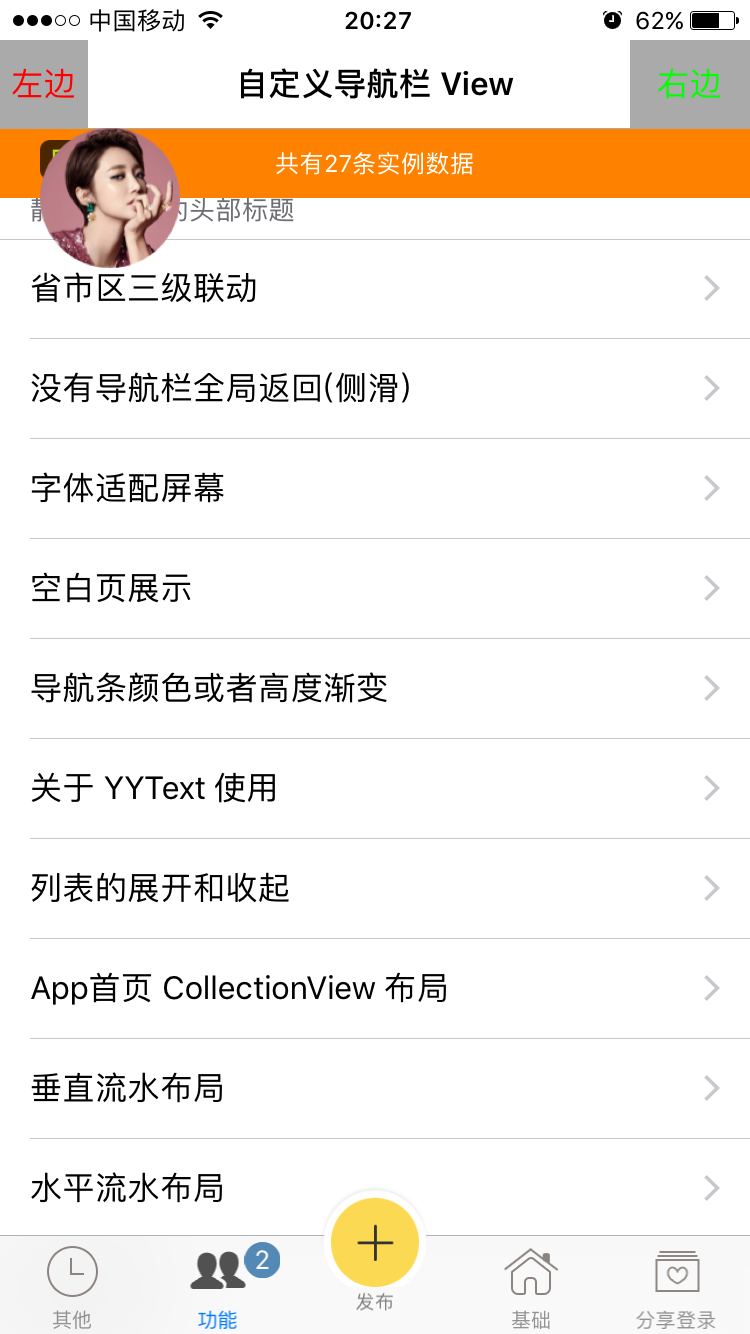Tap the 右边 button in the navigation bar

click(690, 85)
